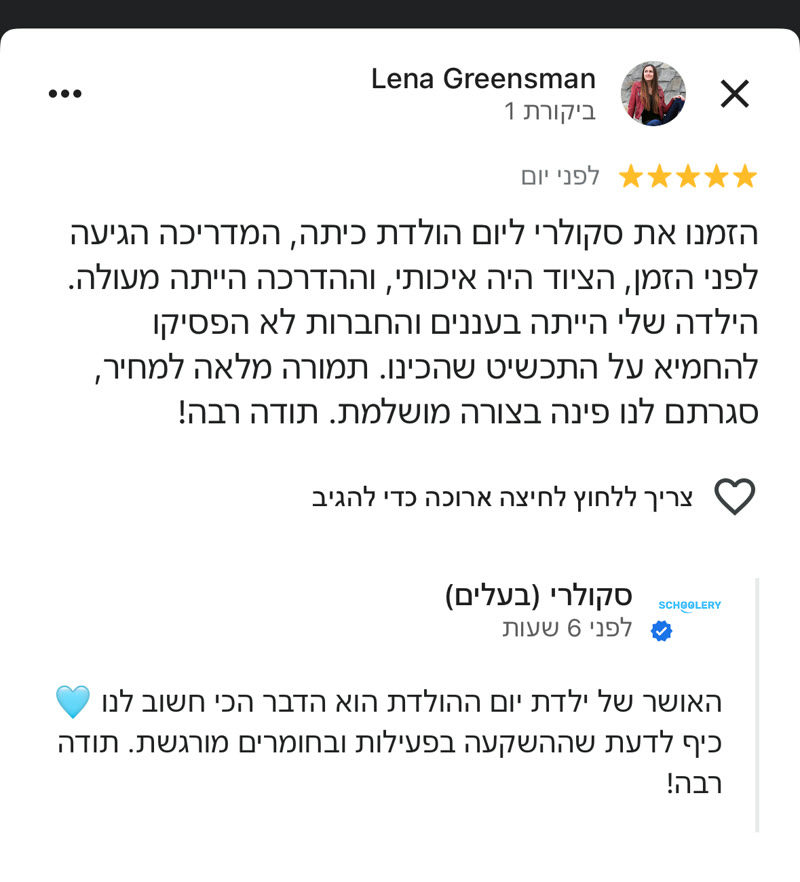Click the middle star in the five-star rating
This screenshot has height=882, width=800.
point(690,174)
